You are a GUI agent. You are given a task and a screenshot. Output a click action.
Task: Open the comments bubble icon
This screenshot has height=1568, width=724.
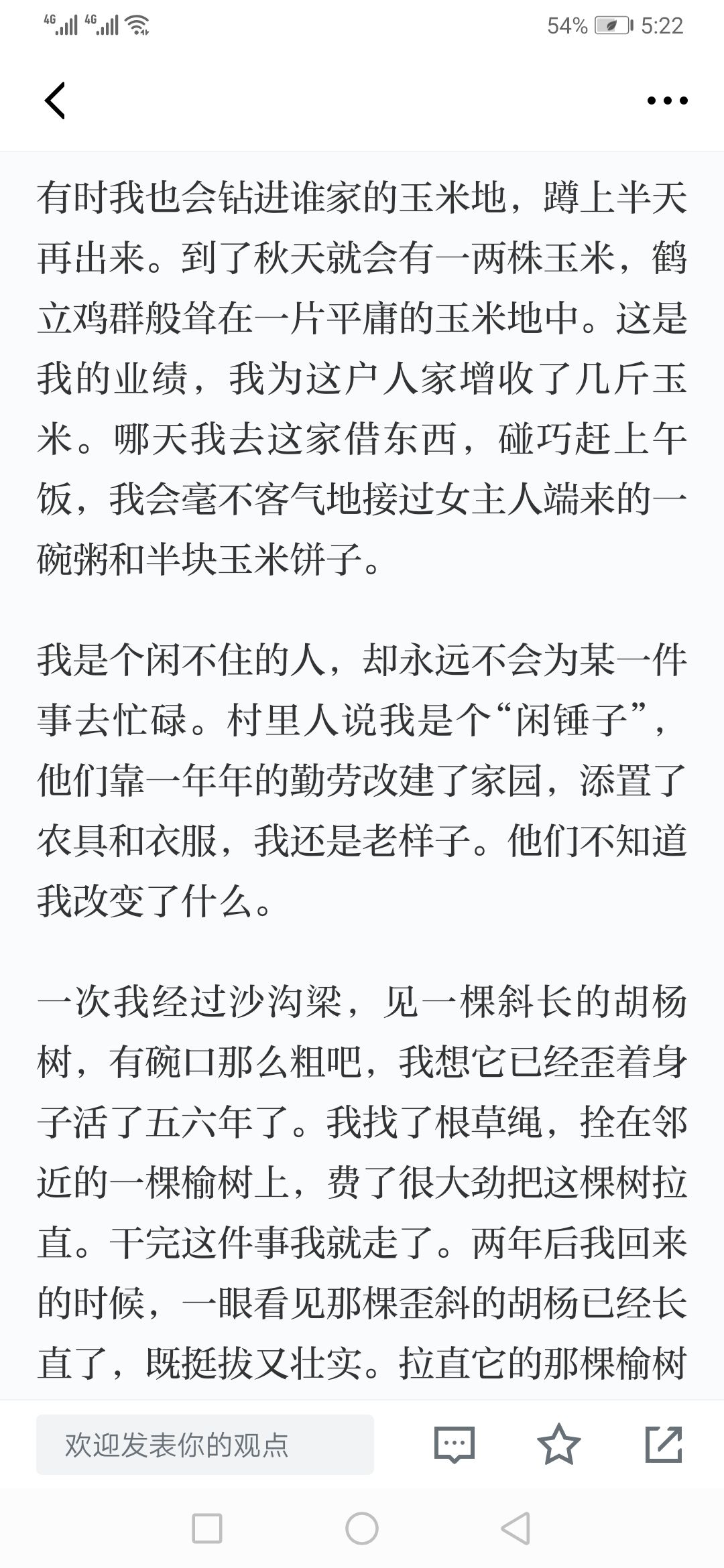click(x=455, y=1444)
